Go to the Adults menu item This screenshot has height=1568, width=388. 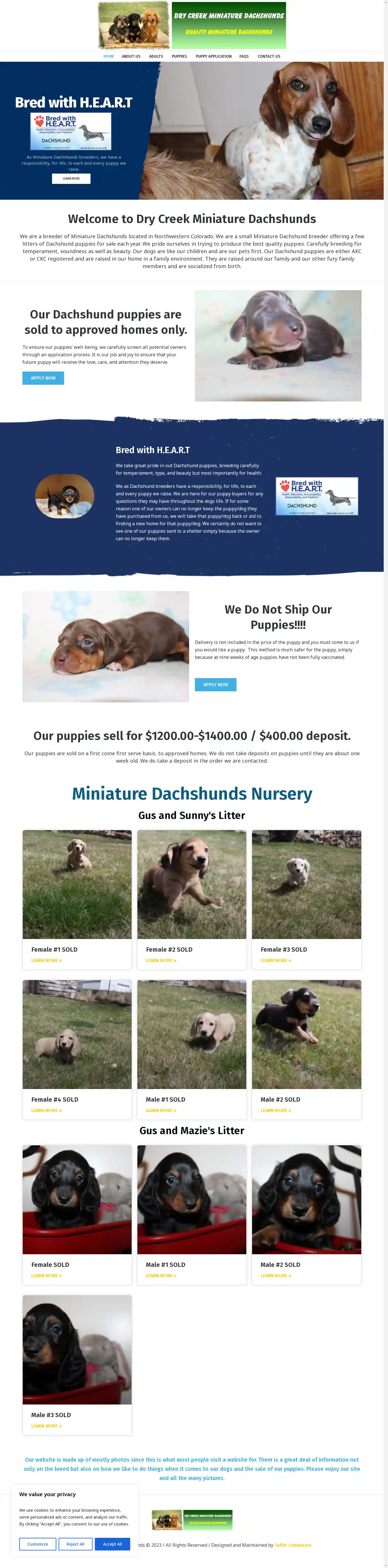click(156, 57)
